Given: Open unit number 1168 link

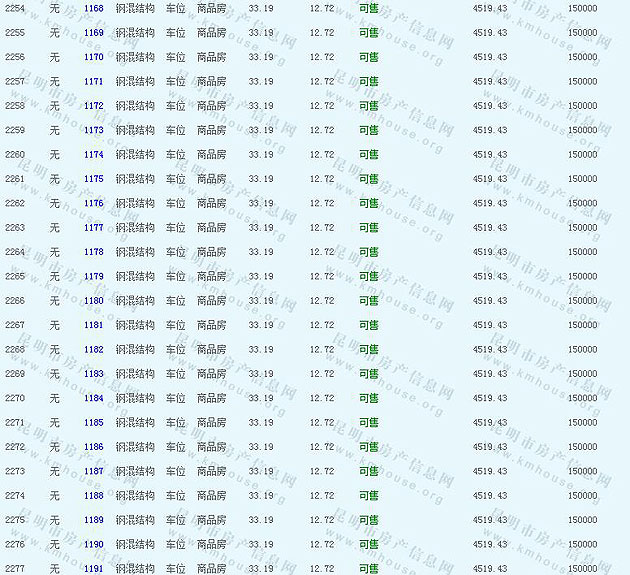Looking at the screenshot, I should 93,8.
